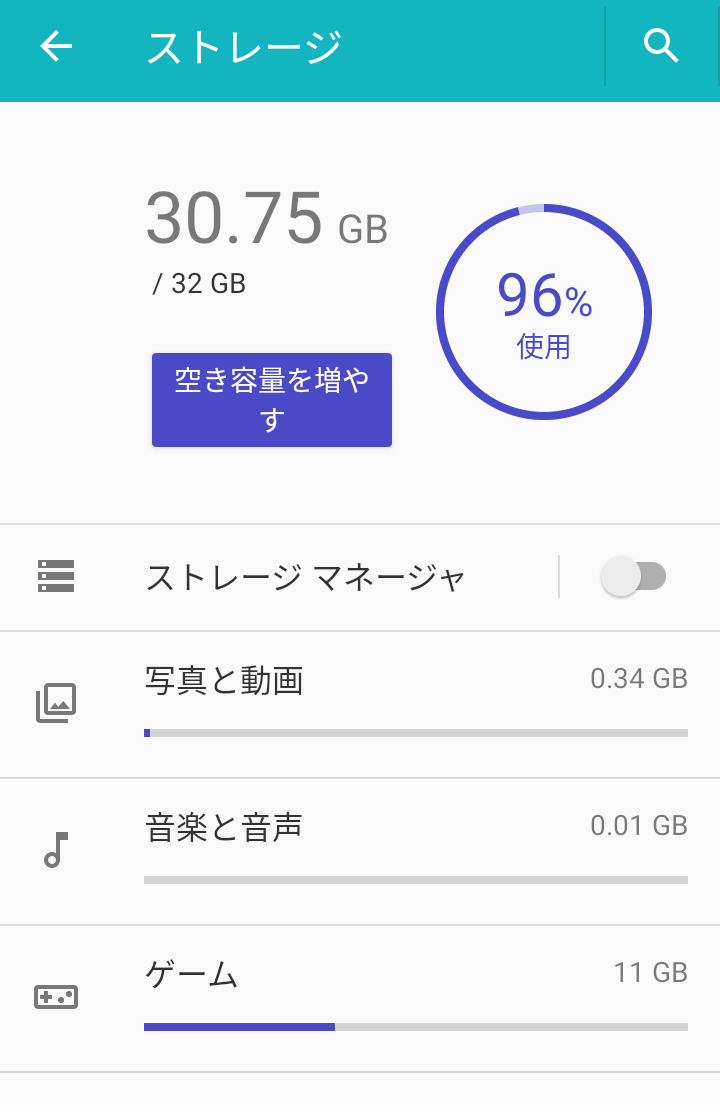Enable the ストレージ マネージャ switch
720x1105 pixels.
pos(633,577)
